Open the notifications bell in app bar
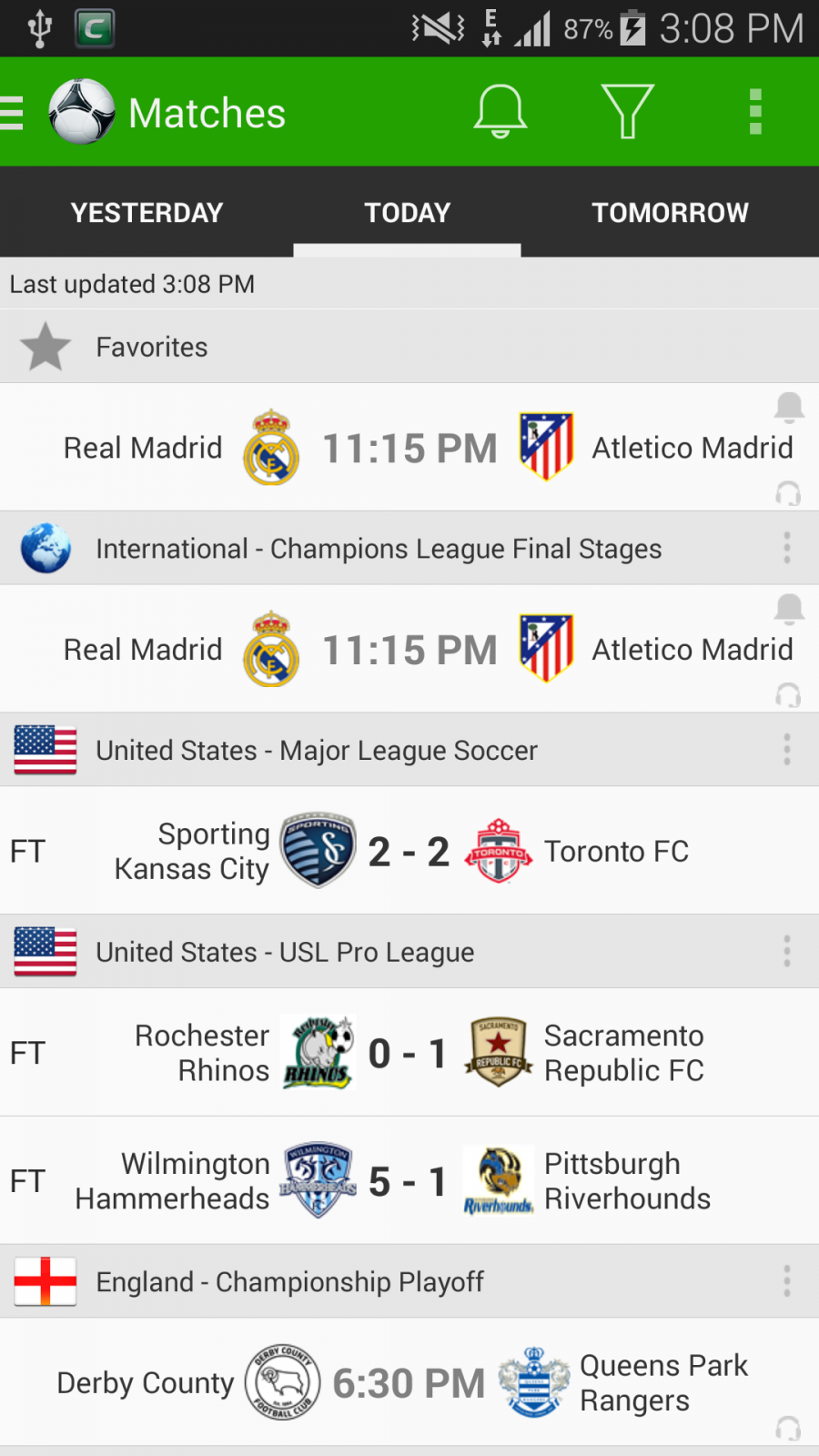The width and height of the screenshot is (819, 1456). (500, 112)
